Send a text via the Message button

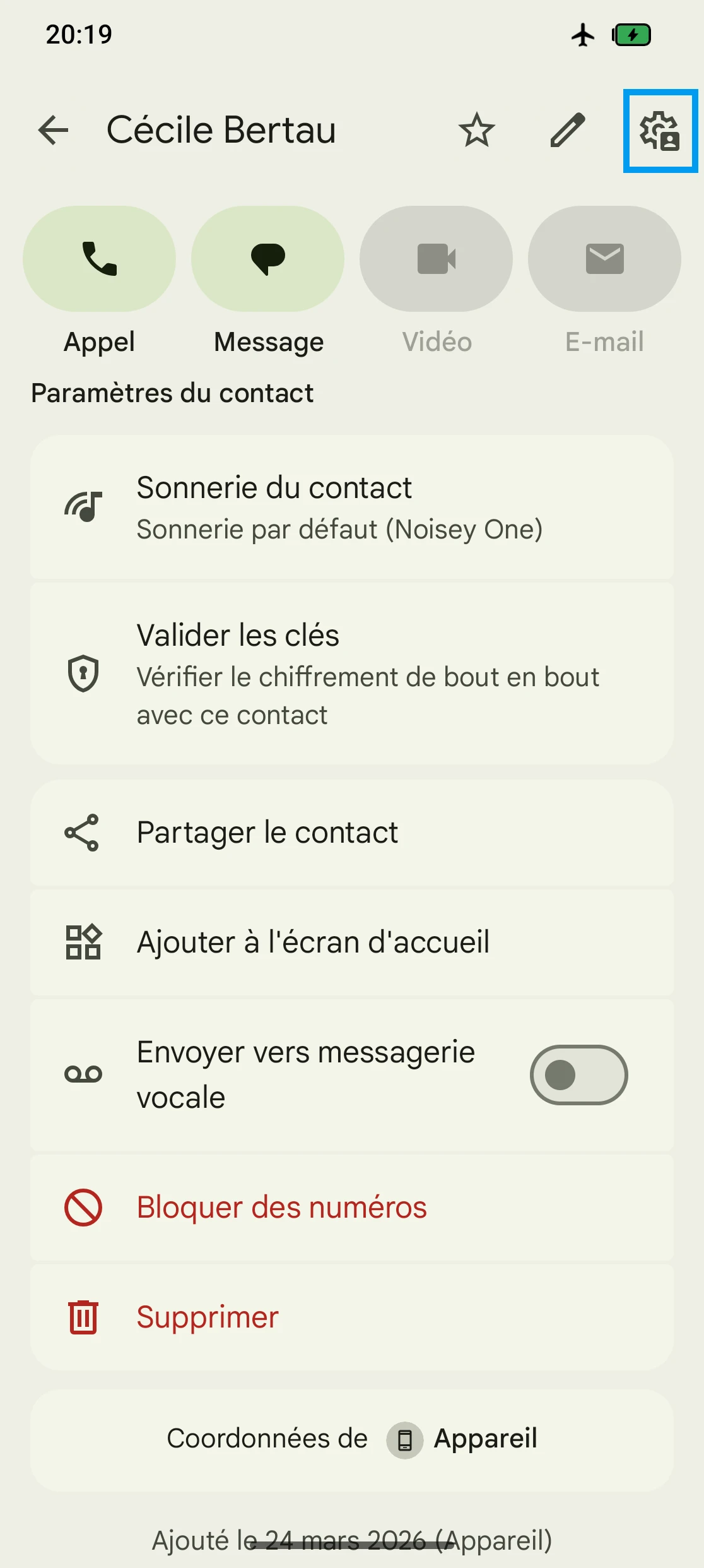pyautogui.click(x=268, y=259)
